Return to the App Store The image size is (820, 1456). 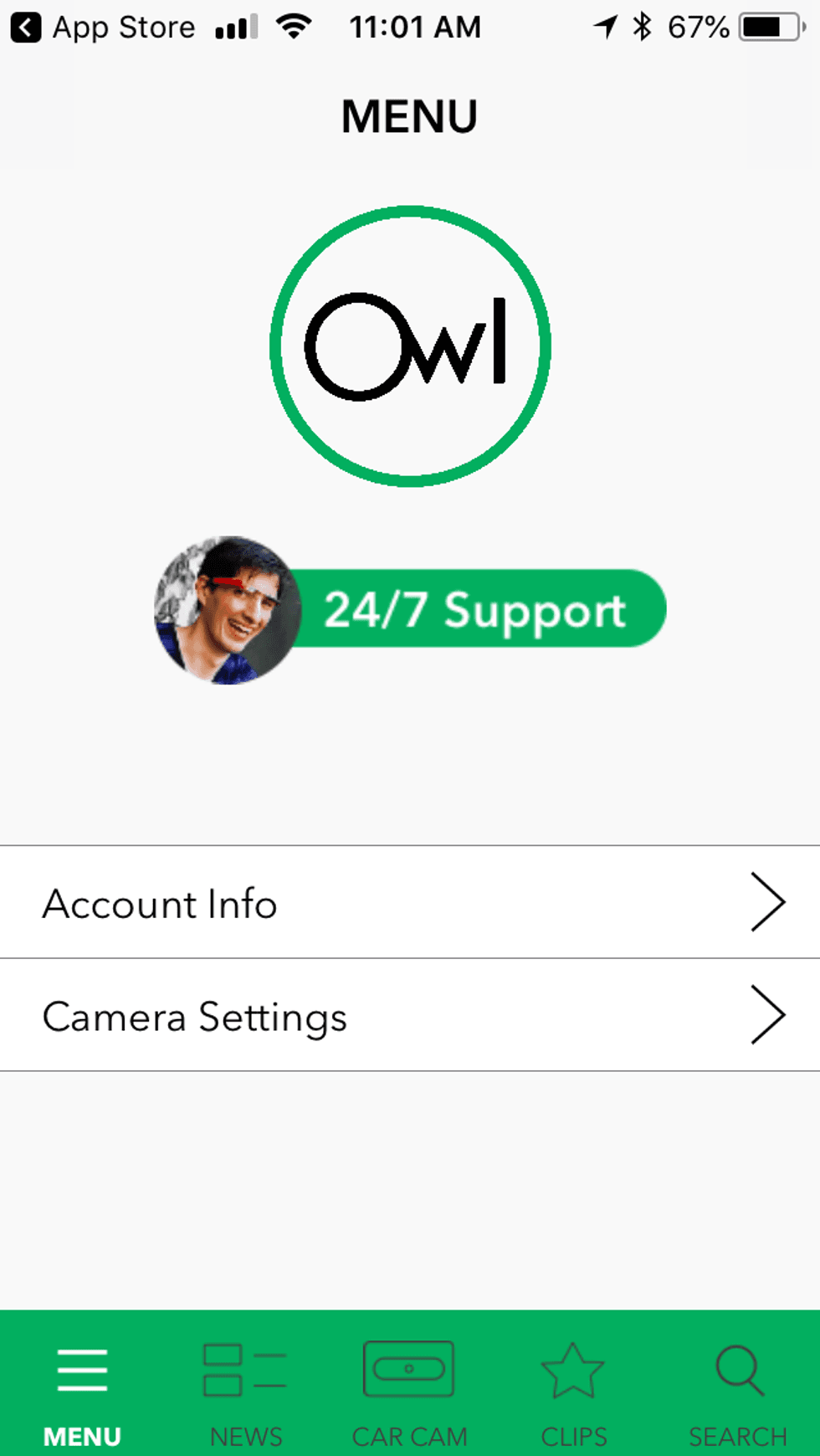point(105,28)
